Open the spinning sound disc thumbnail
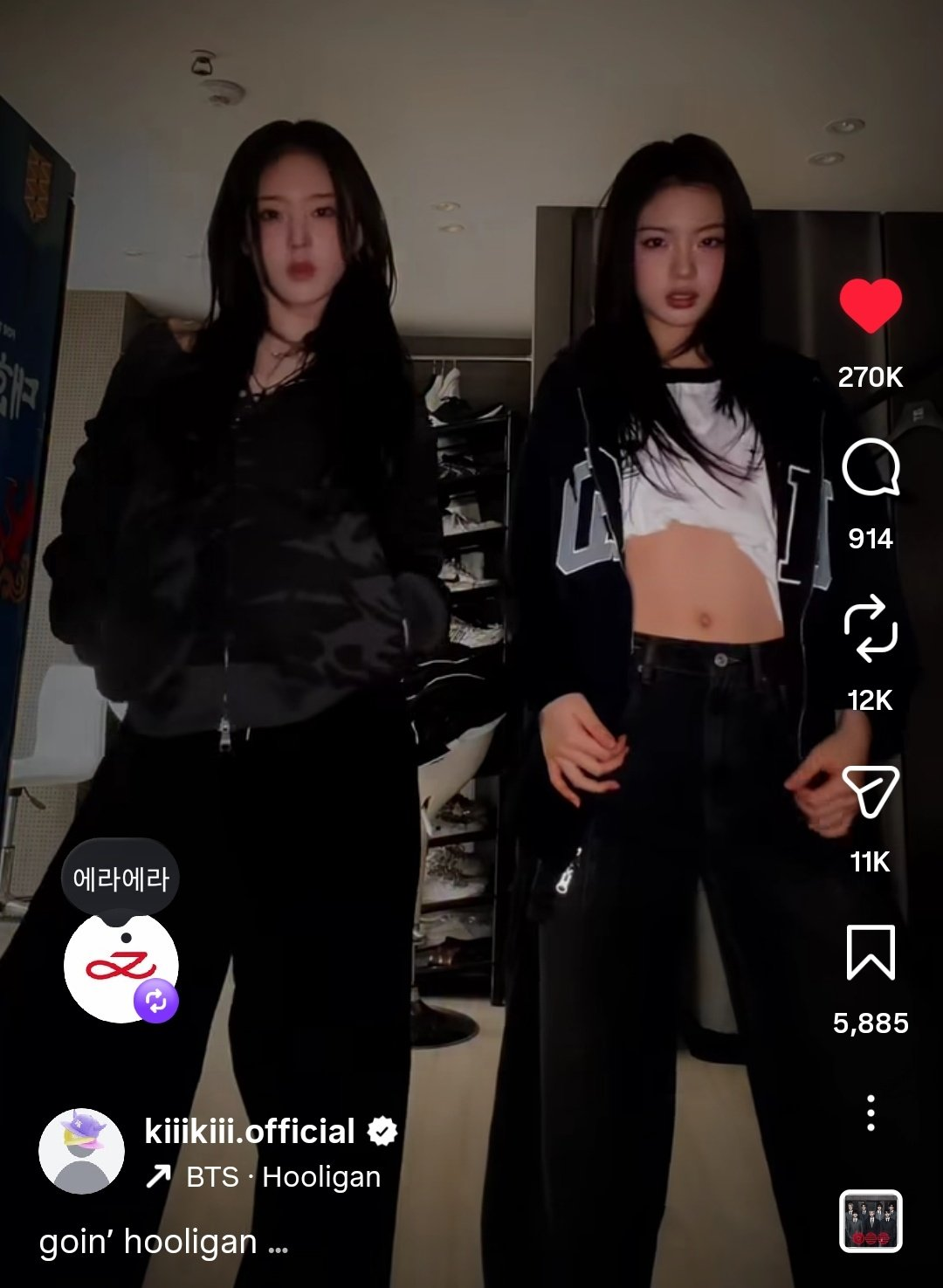943x1288 pixels. 870,1221
